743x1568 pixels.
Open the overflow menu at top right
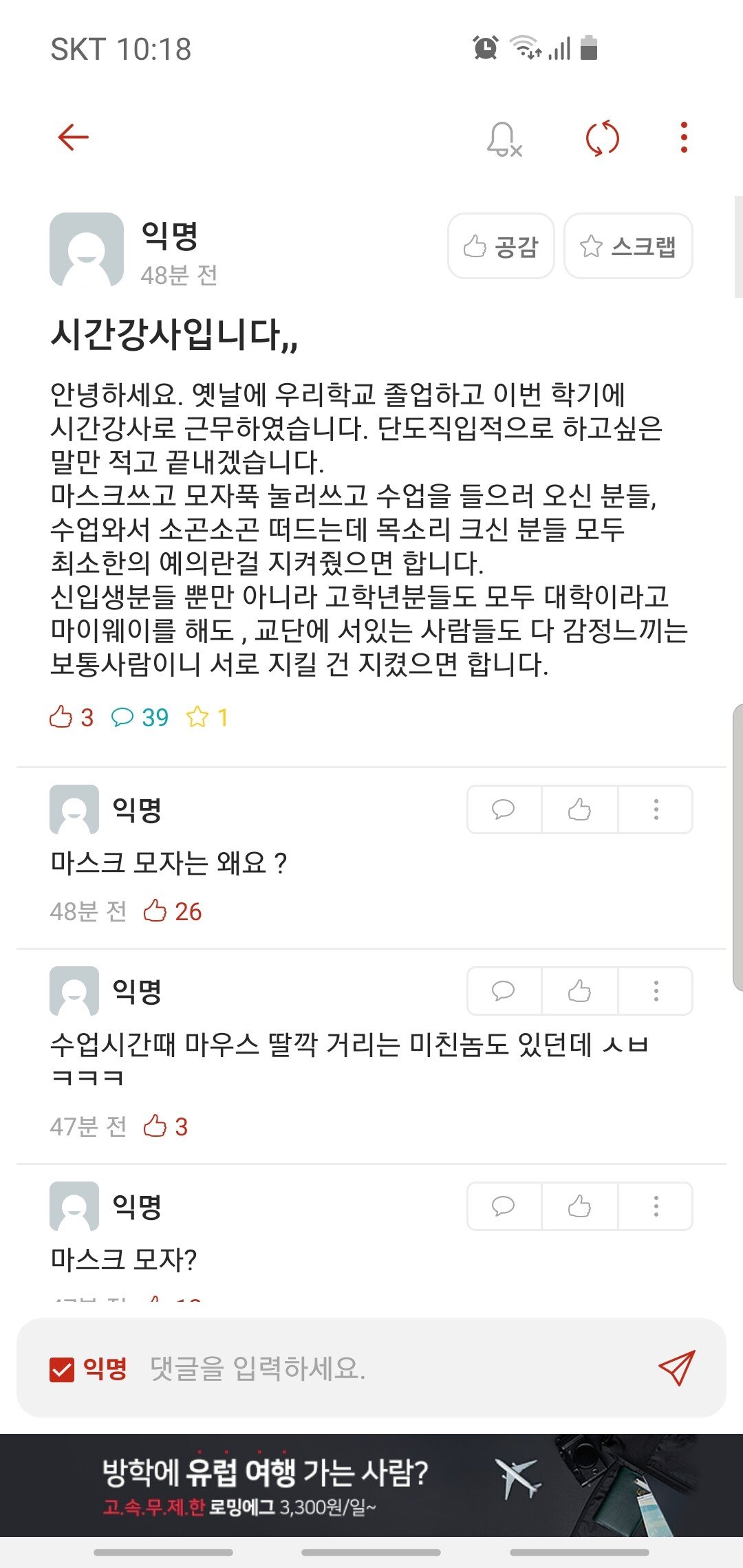[x=683, y=138]
